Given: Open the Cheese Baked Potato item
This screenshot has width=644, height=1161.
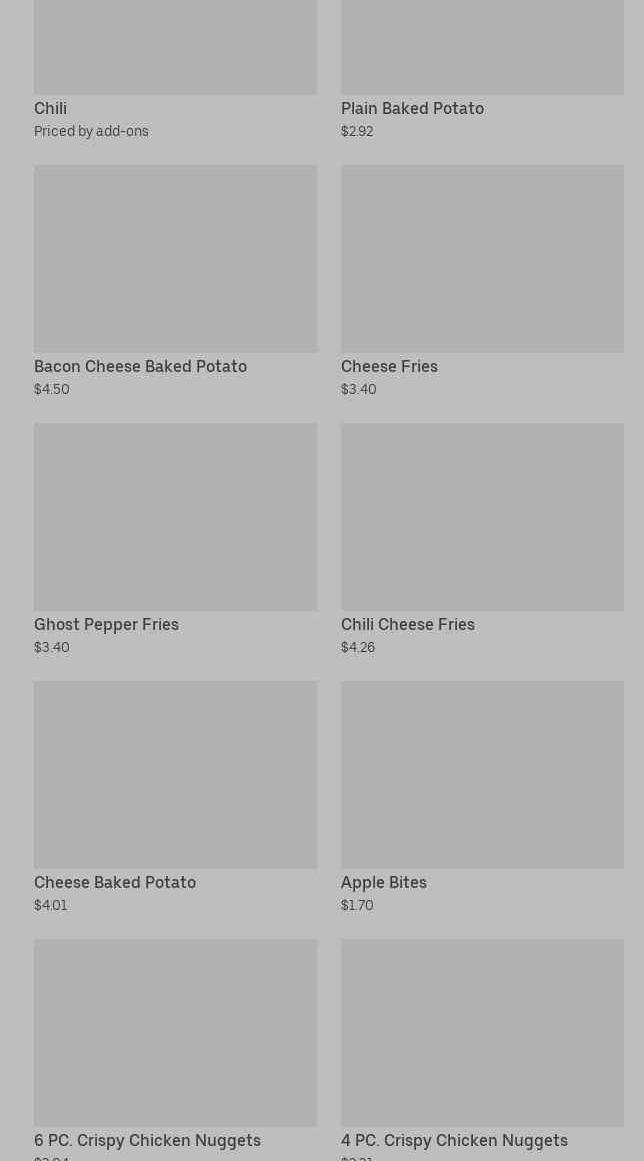Looking at the screenshot, I should [175, 797].
